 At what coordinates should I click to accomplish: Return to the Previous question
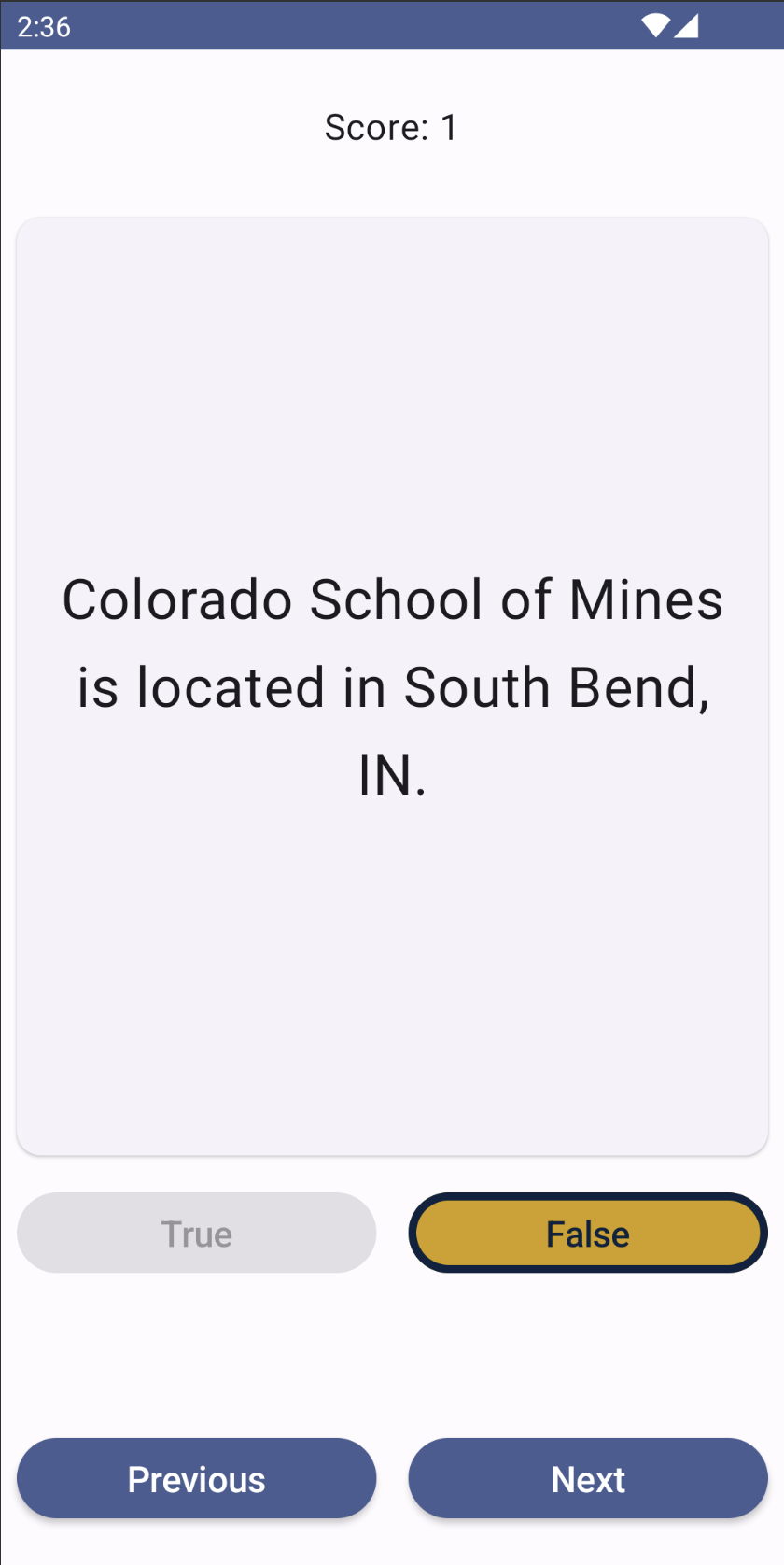point(197,1478)
